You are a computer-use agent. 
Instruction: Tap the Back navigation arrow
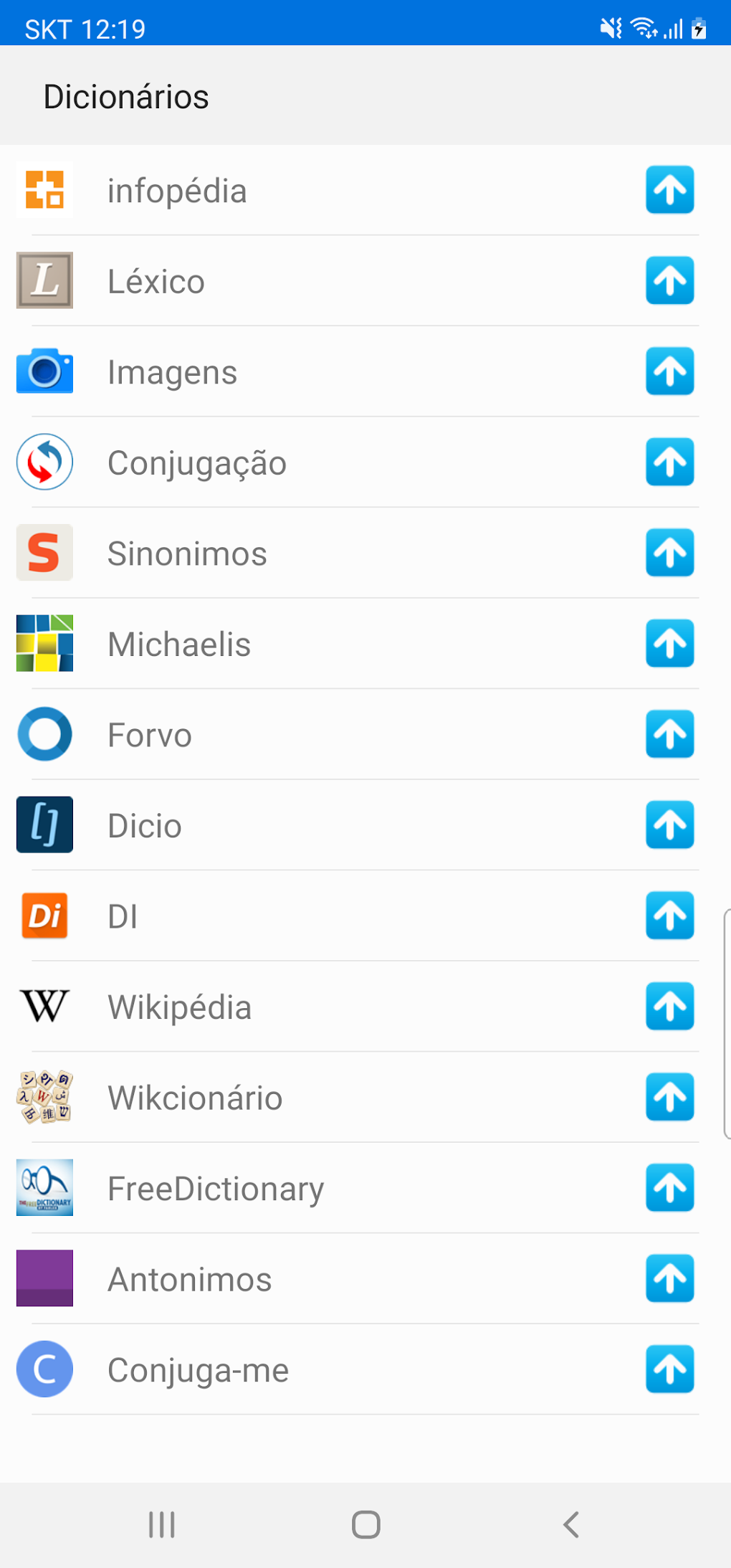(x=570, y=1525)
